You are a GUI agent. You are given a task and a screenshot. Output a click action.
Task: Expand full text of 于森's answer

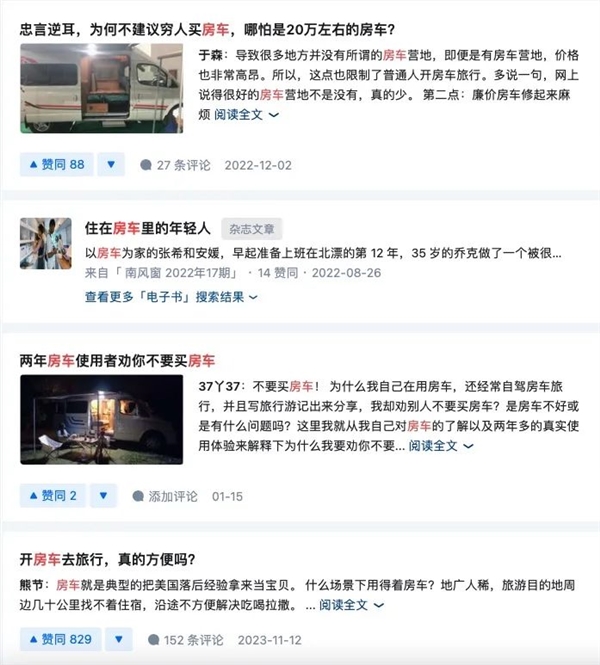click(x=245, y=114)
